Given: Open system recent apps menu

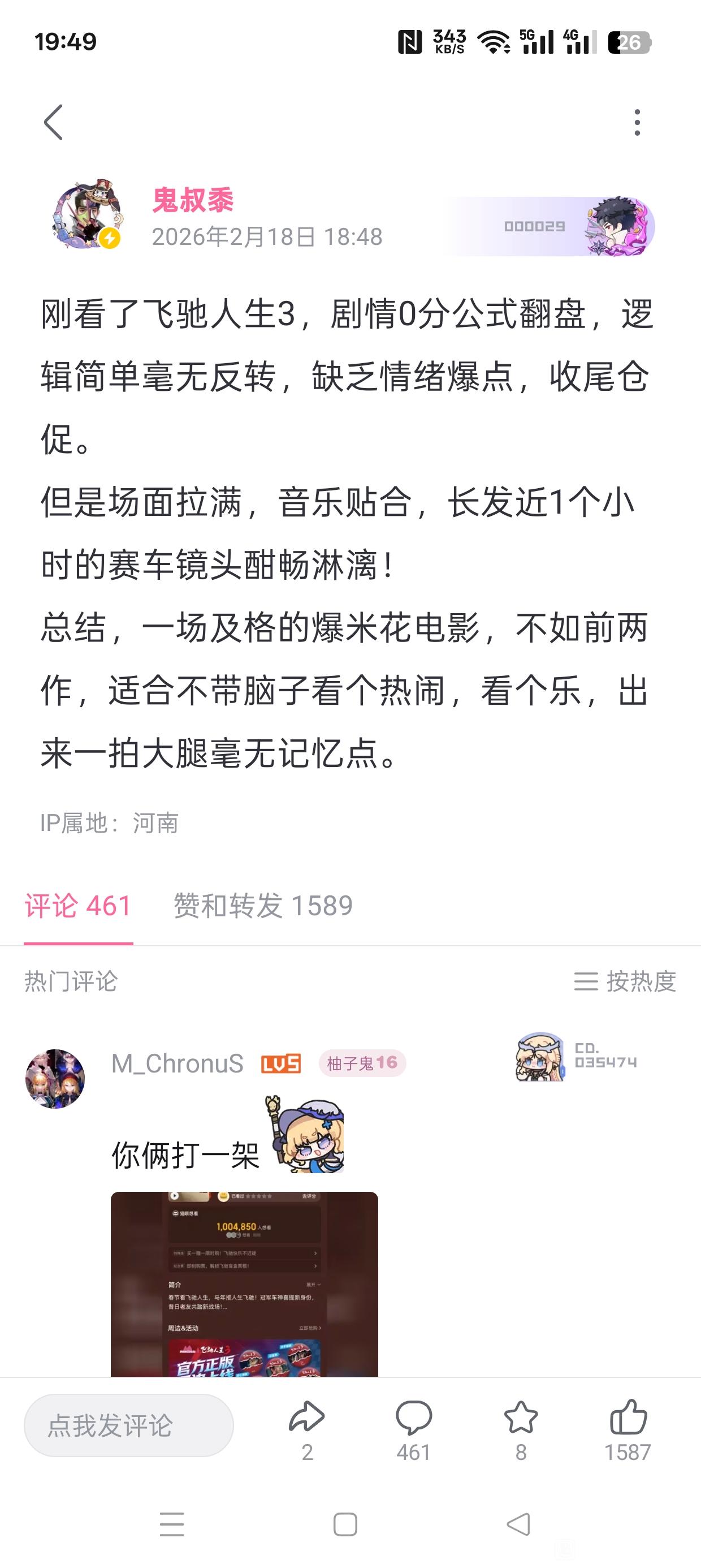Looking at the screenshot, I should 172,1524.
